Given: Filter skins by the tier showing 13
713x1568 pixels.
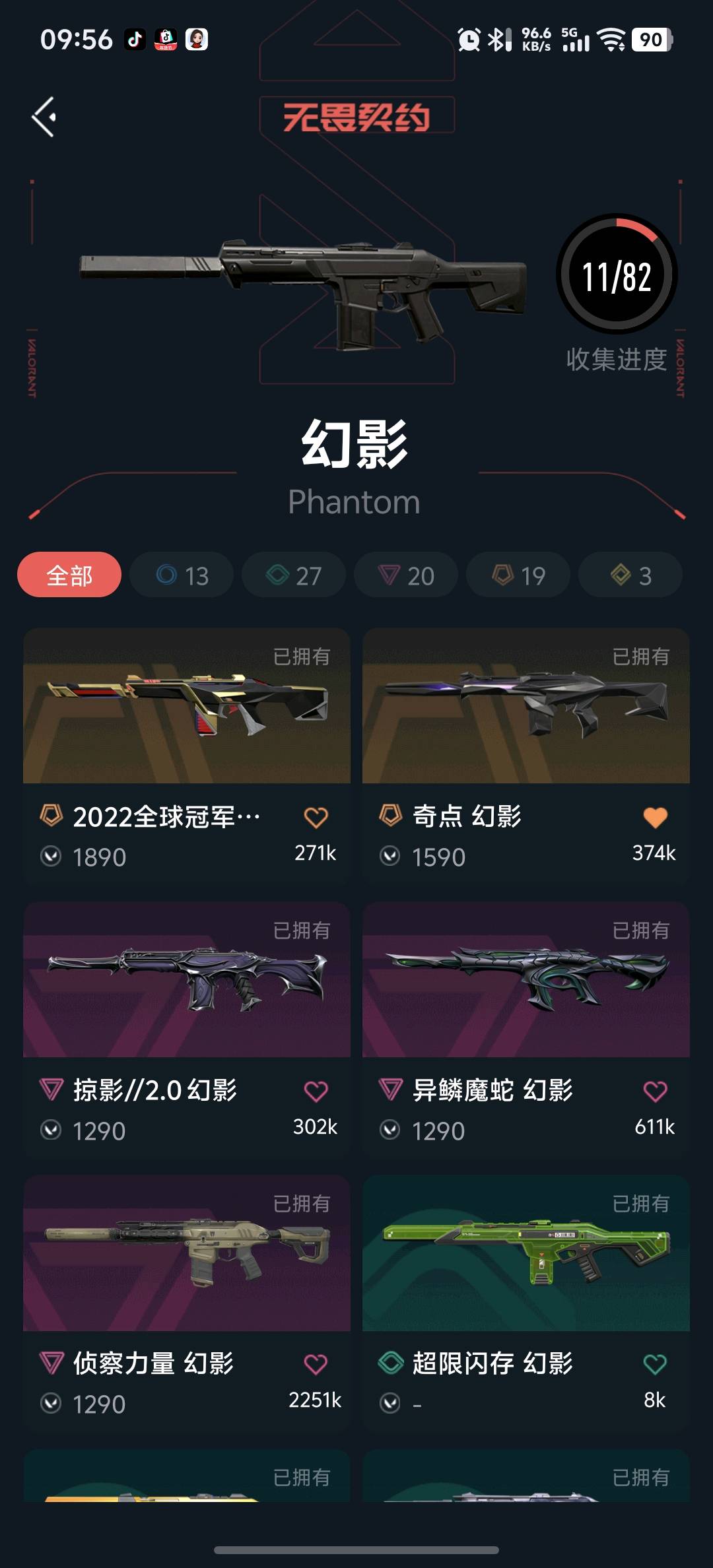Looking at the screenshot, I should 182,575.
